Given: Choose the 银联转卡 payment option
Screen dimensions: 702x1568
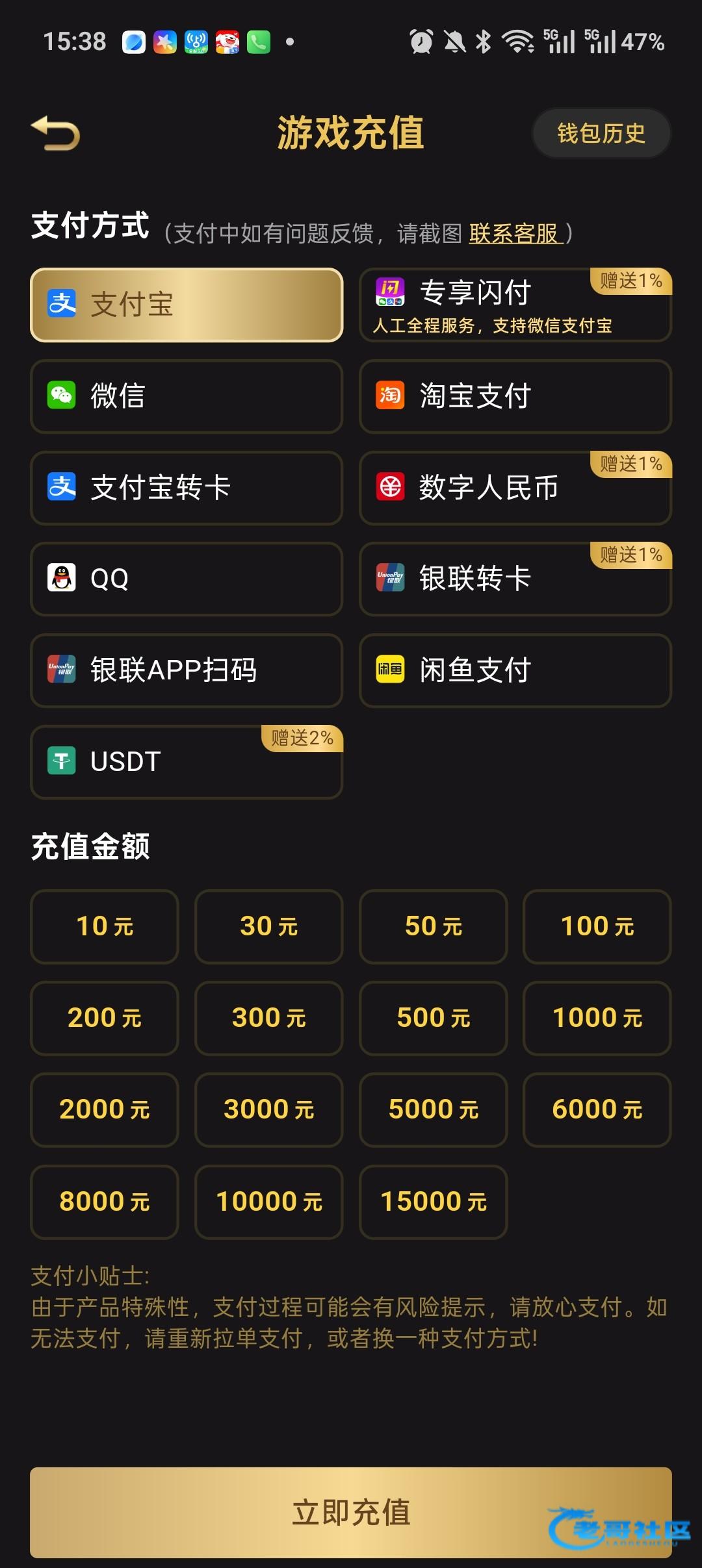Looking at the screenshot, I should click(515, 579).
